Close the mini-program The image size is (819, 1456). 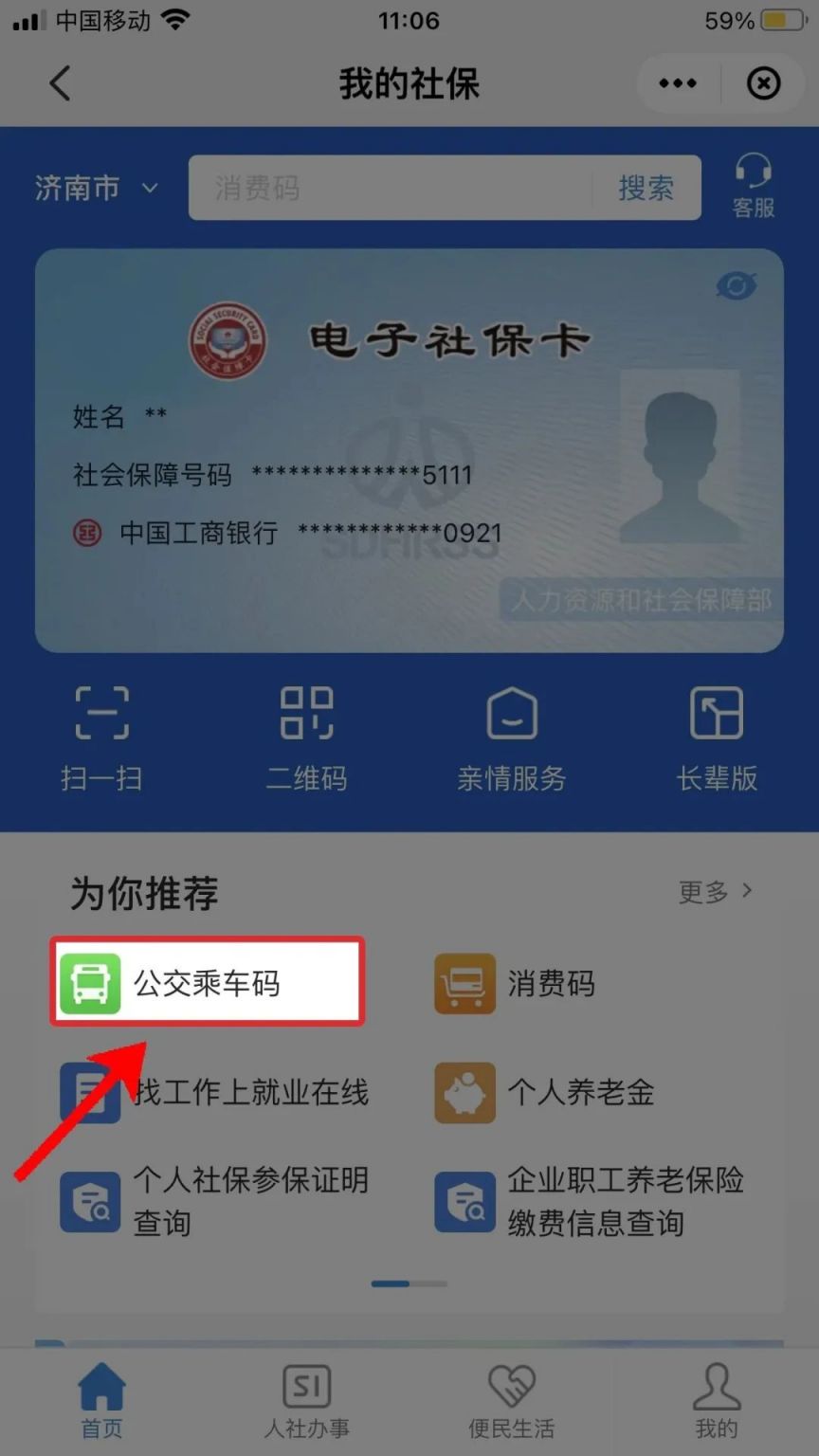[x=763, y=84]
